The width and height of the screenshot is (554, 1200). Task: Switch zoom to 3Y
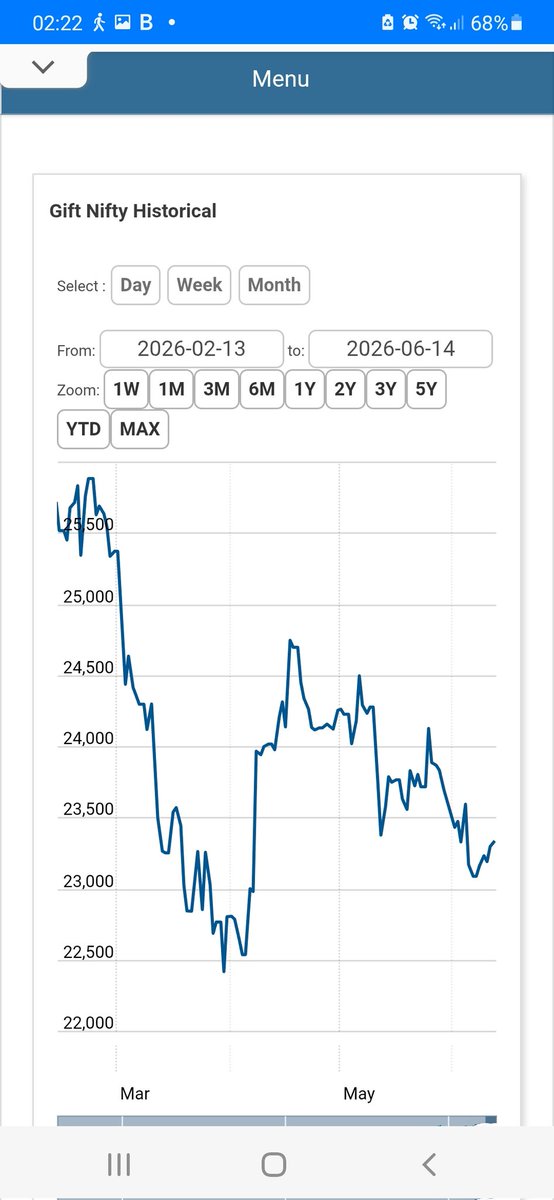[x=385, y=390]
